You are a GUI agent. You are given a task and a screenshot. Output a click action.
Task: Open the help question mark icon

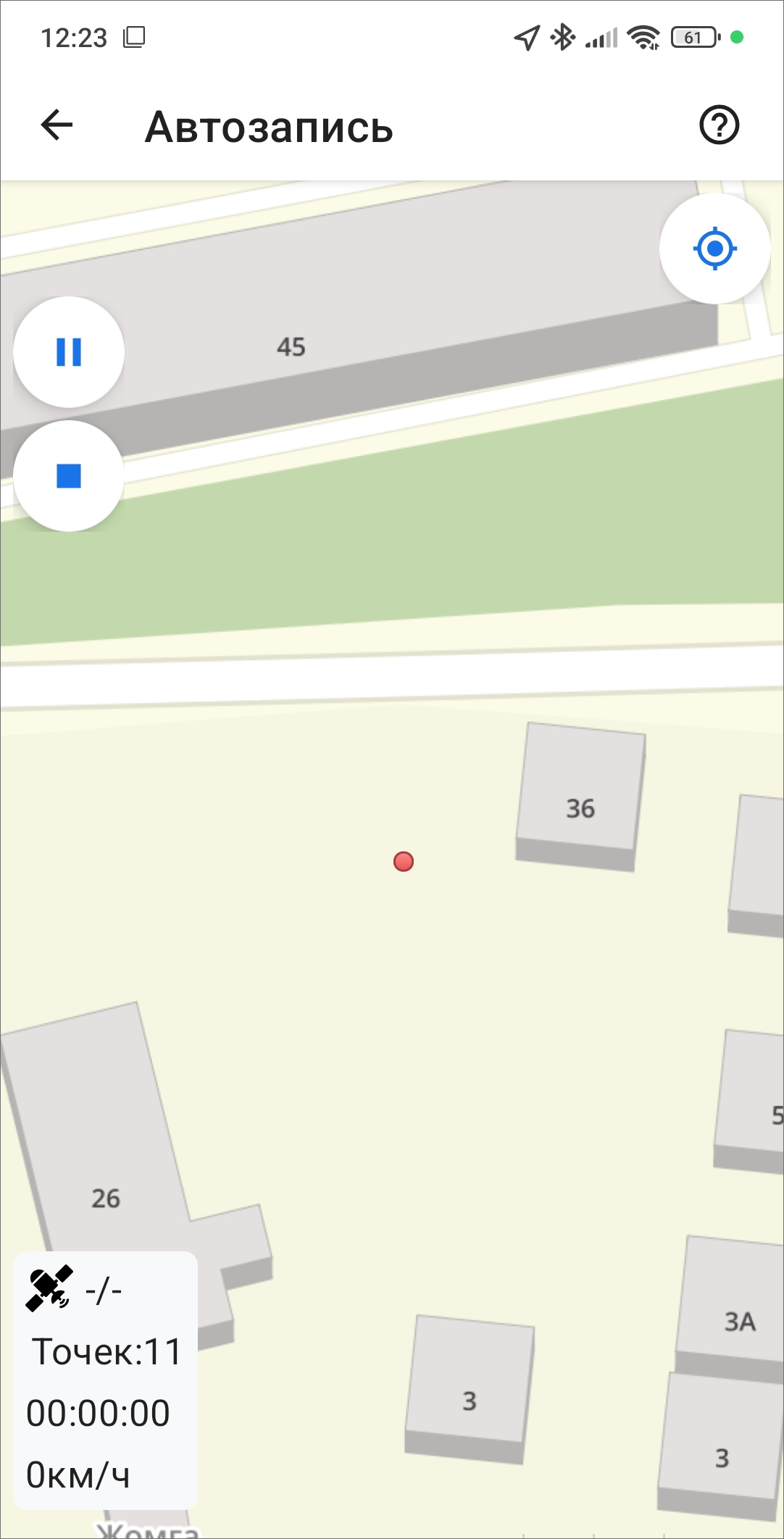tap(719, 125)
